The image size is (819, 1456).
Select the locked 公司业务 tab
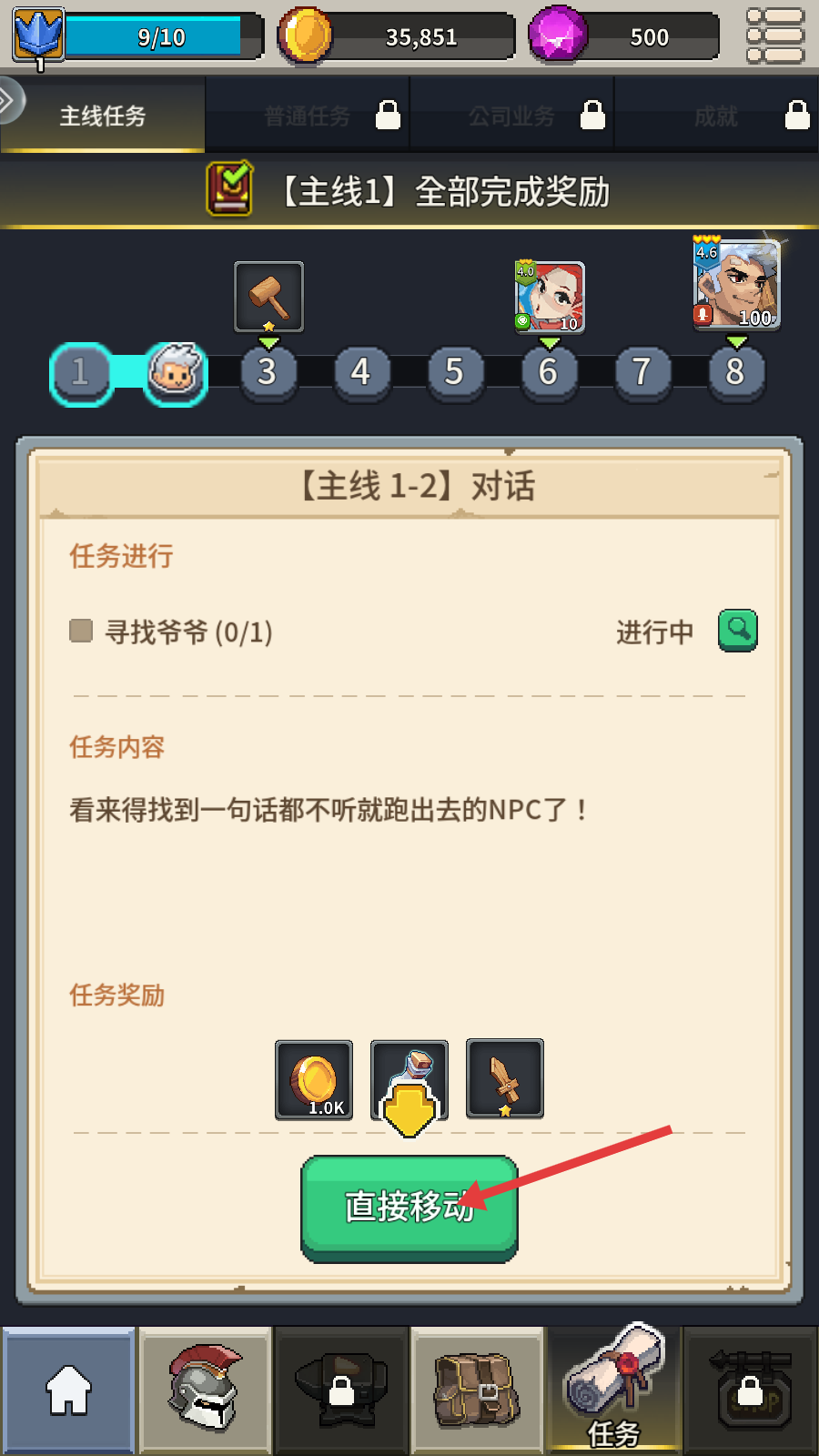click(512, 116)
